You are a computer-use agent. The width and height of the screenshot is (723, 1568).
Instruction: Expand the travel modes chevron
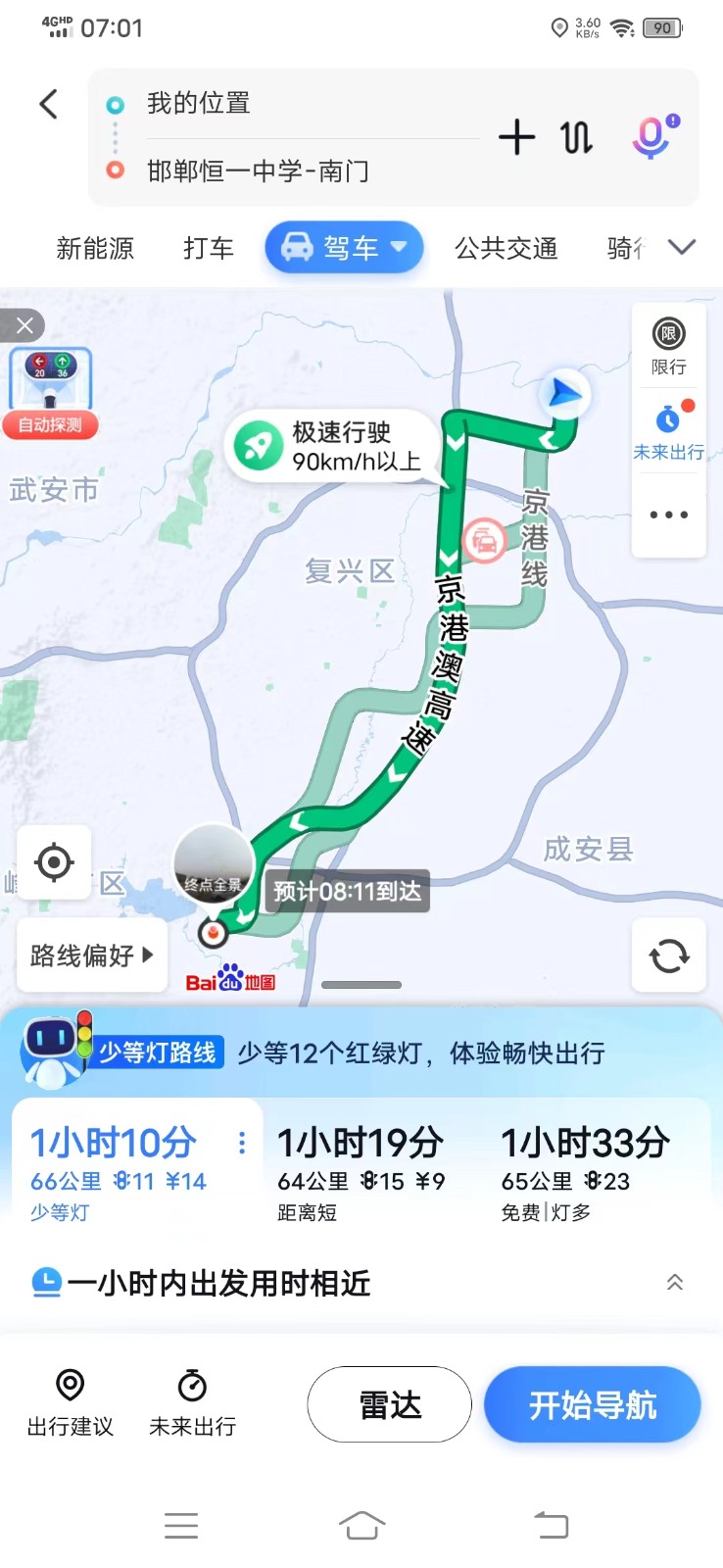tap(682, 247)
